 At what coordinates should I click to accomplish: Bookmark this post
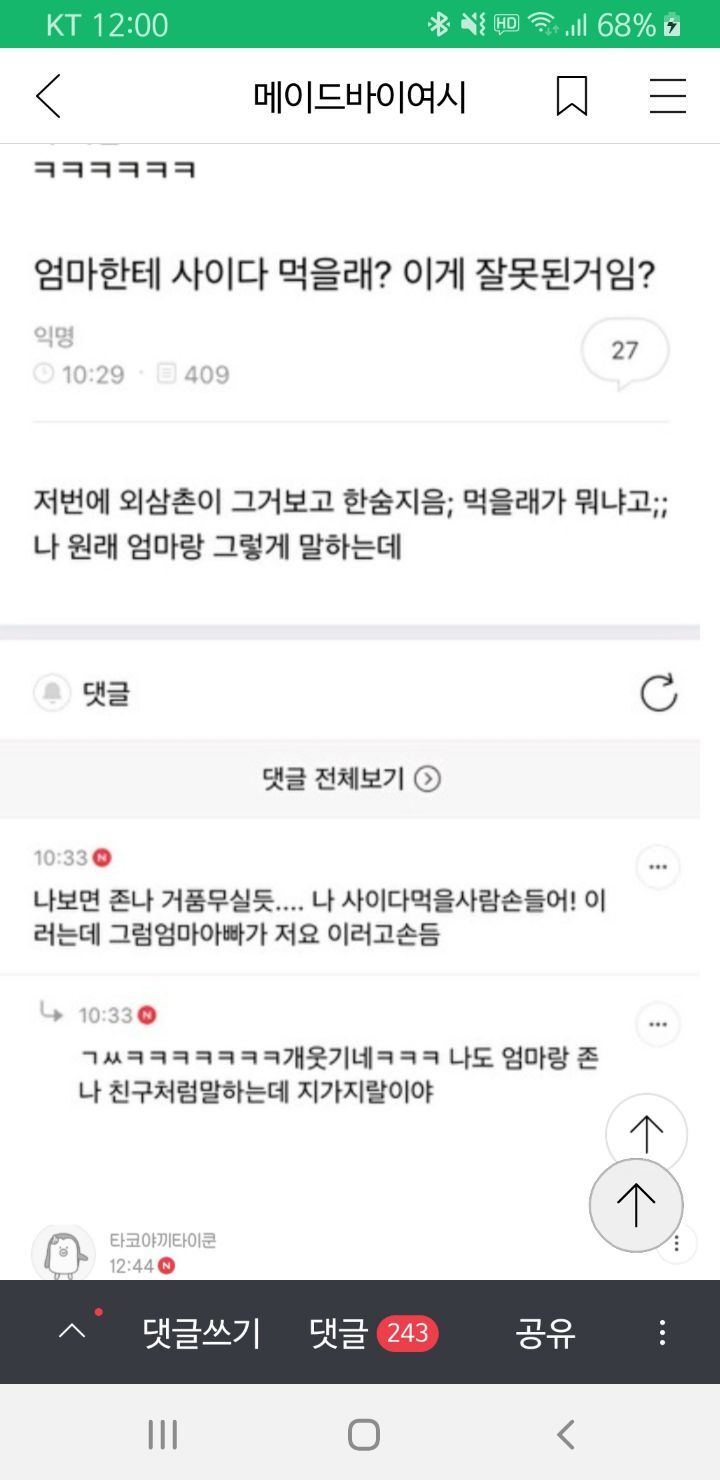(571, 96)
